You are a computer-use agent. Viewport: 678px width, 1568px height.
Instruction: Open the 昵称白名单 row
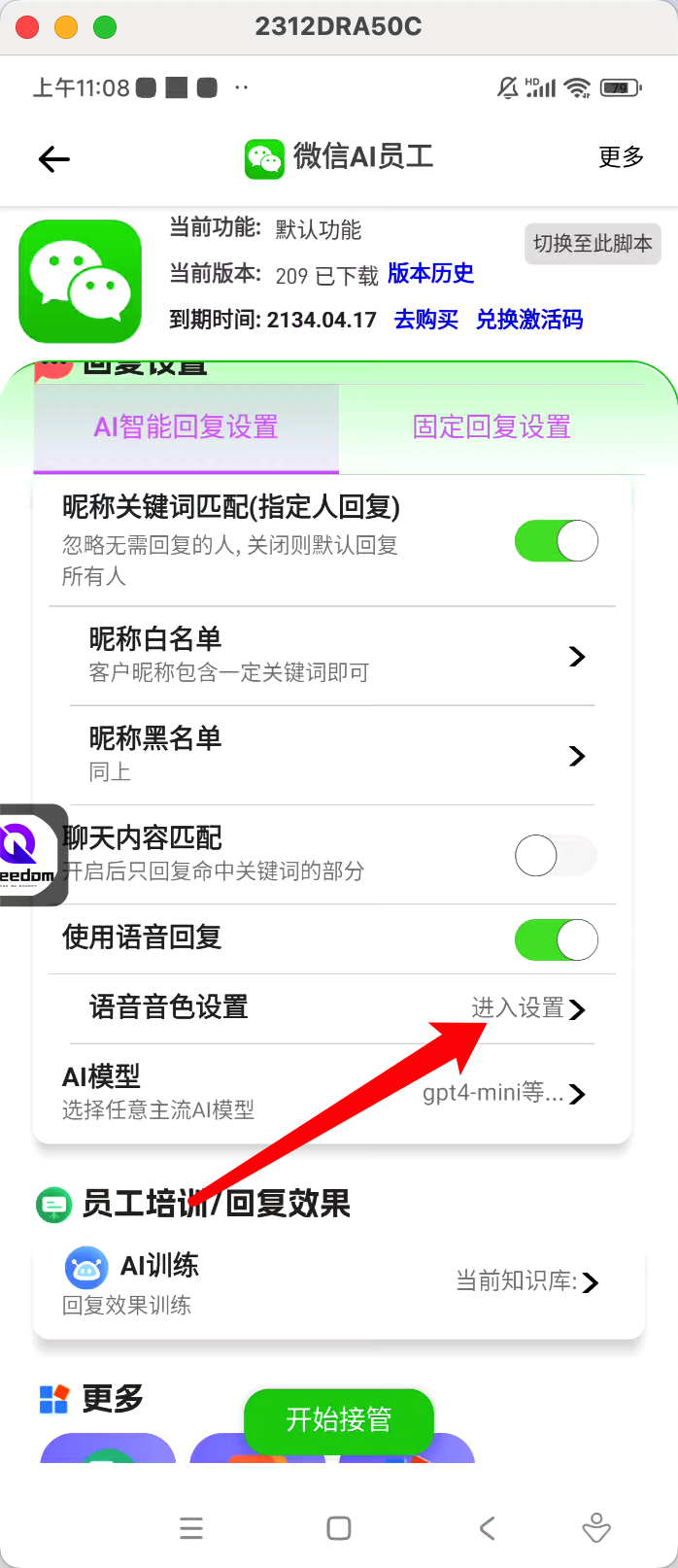click(330, 656)
